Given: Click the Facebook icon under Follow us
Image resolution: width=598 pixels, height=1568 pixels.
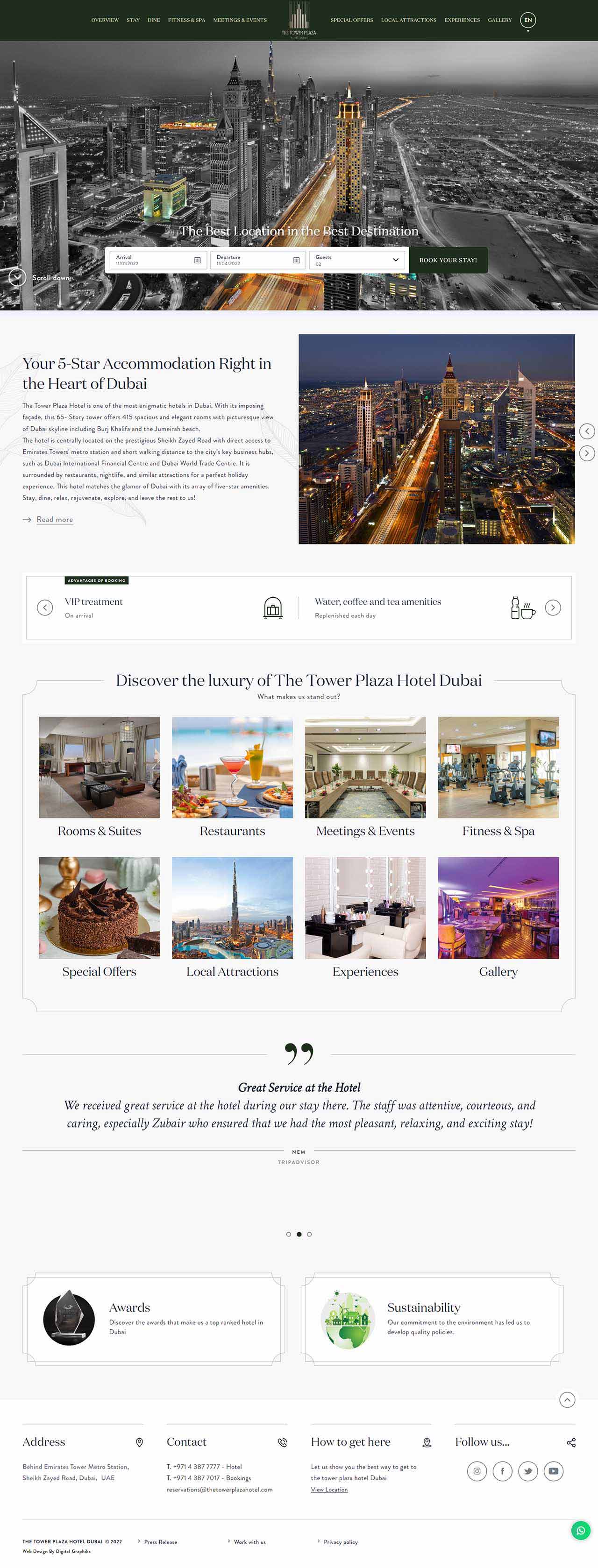Looking at the screenshot, I should 503,1471.
